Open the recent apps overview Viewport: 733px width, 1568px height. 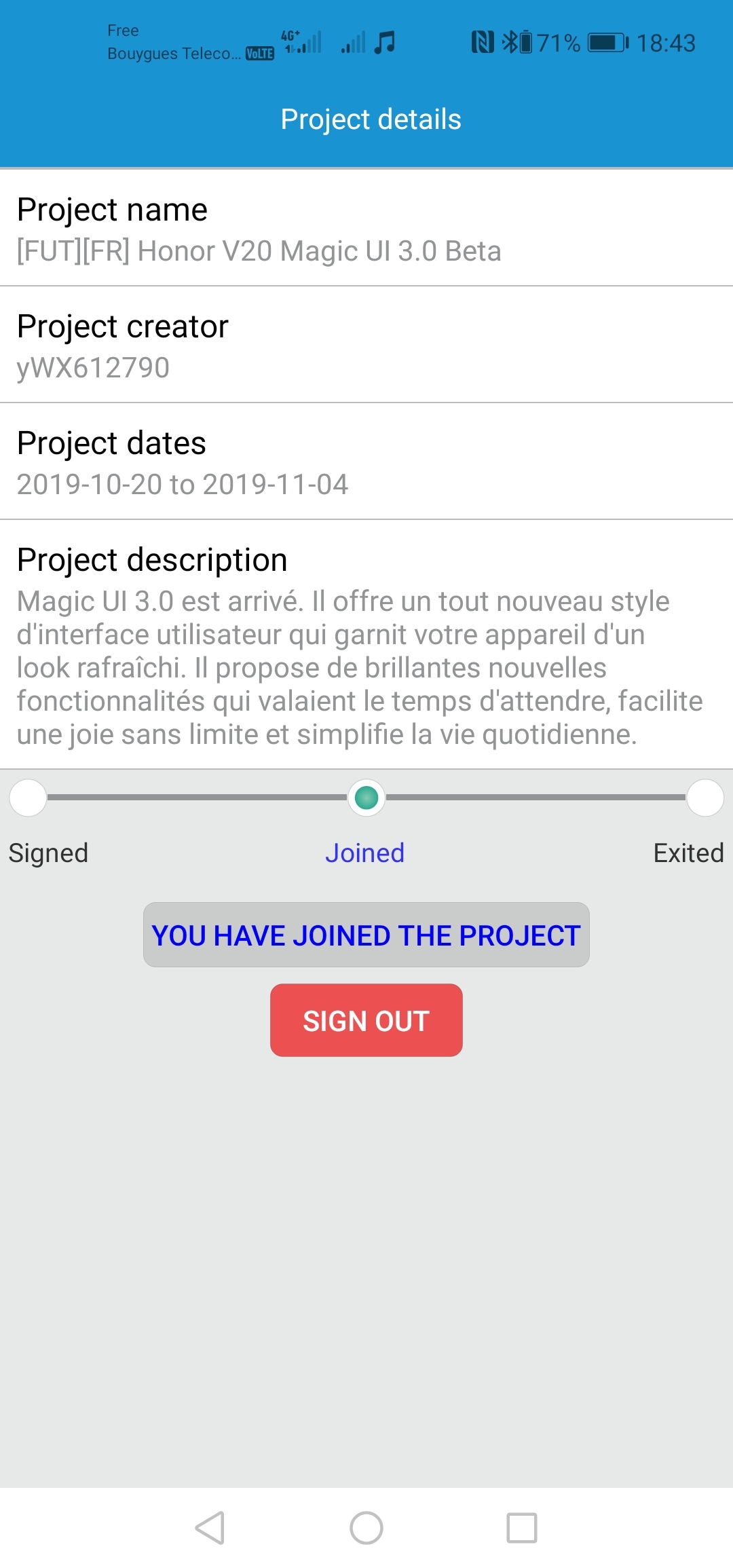[522, 1528]
